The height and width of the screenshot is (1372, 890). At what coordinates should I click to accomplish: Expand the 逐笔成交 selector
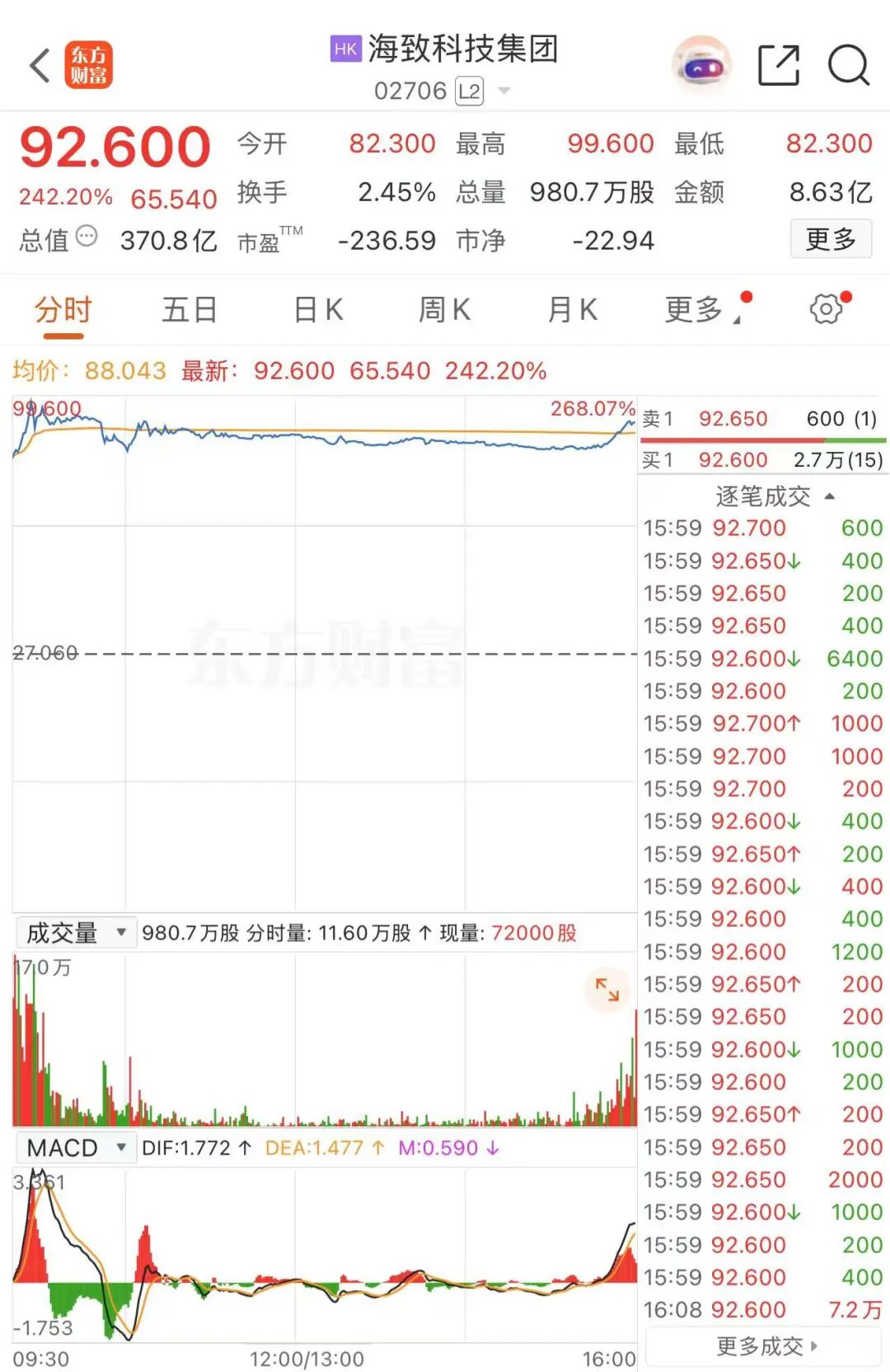775,496
